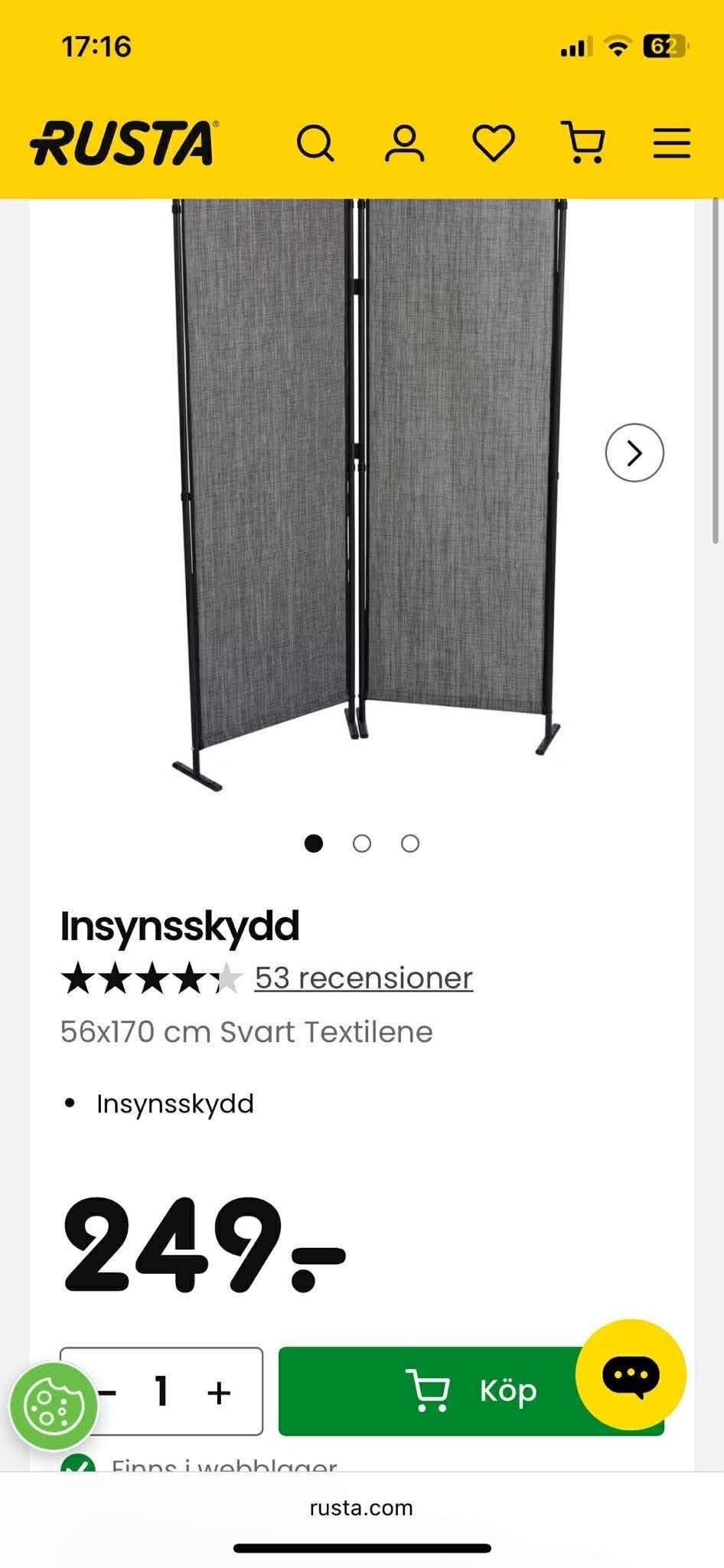
Task: Open the chat support bubble
Action: tap(631, 1374)
